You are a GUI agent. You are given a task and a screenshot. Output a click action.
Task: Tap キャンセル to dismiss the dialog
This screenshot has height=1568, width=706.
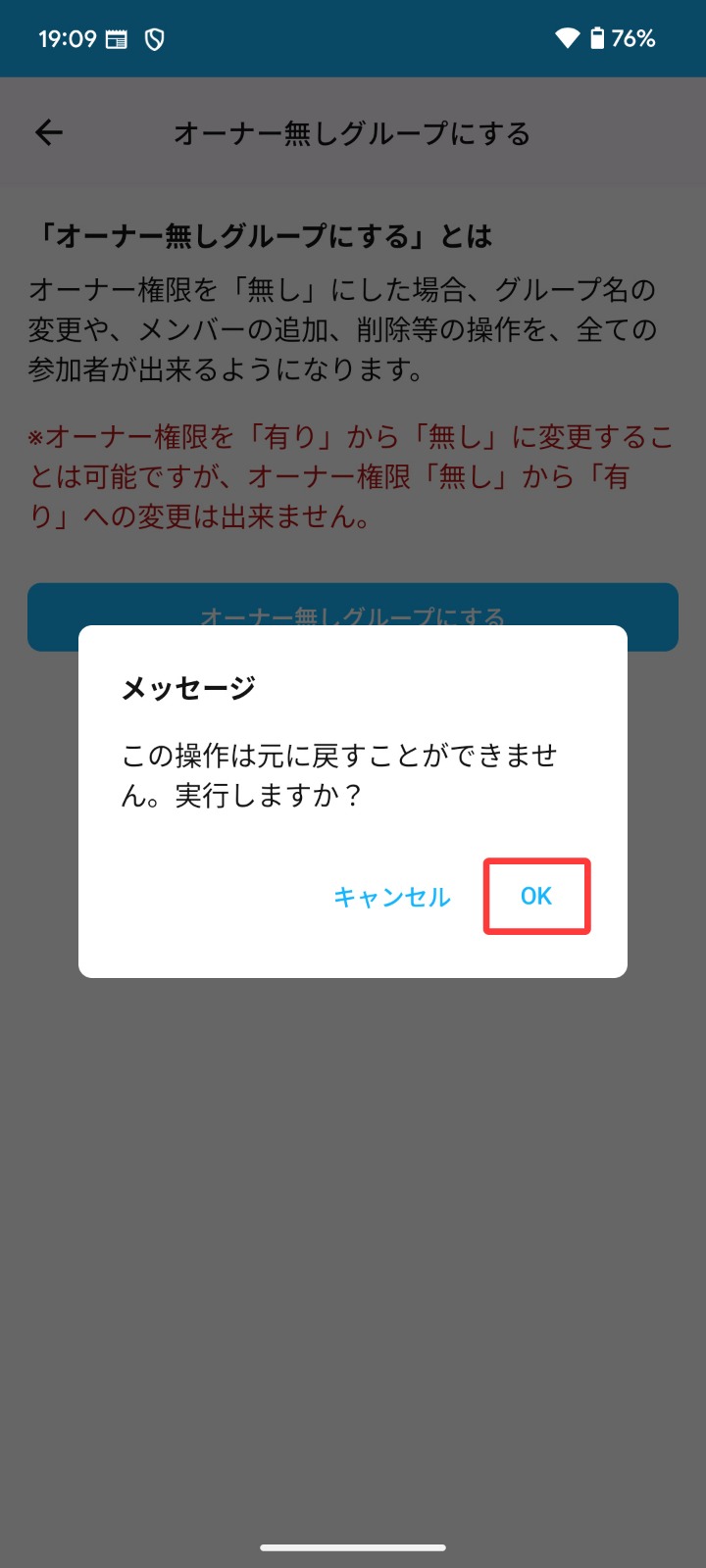[391, 897]
